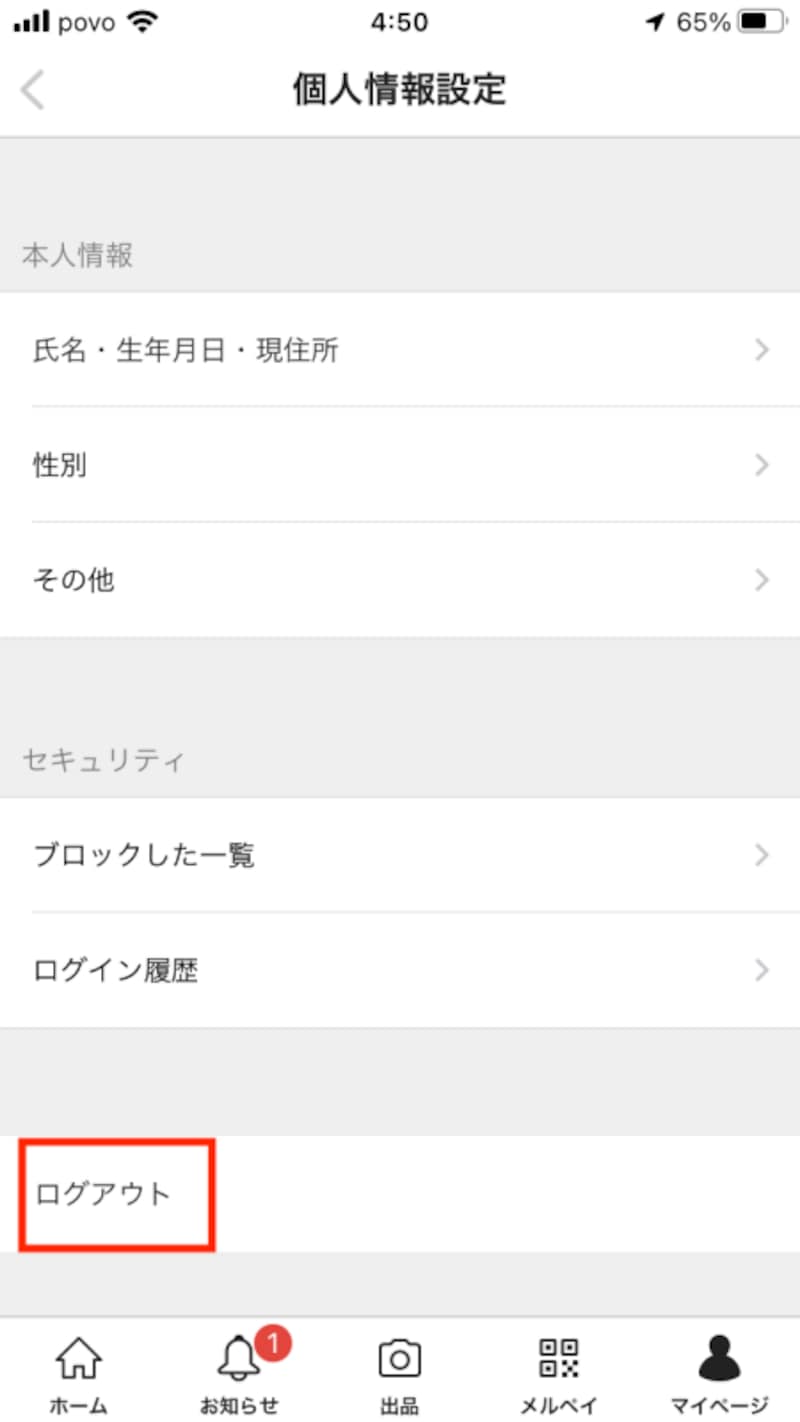View the ブロックした一覧 list
800x1422 pixels.
pos(400,855)
